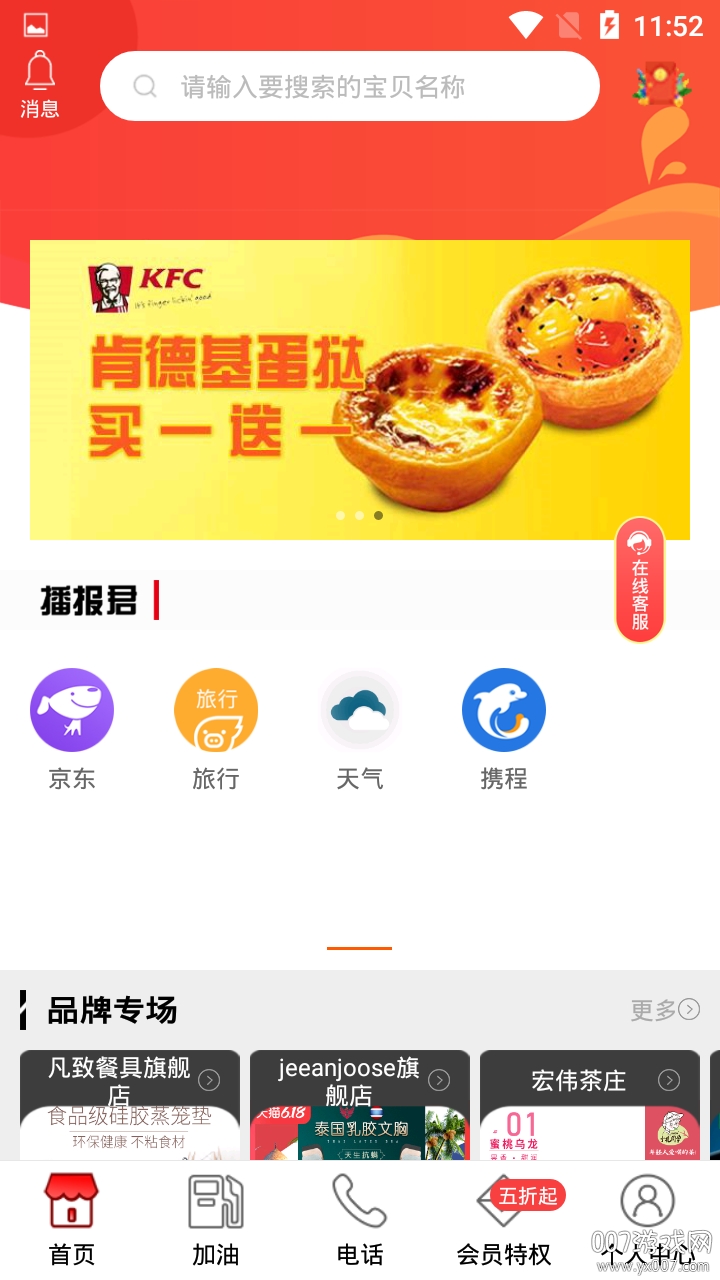The image size is (720, 1280).
Task: Select the middle carousel dot
Action: click(359, 515)
